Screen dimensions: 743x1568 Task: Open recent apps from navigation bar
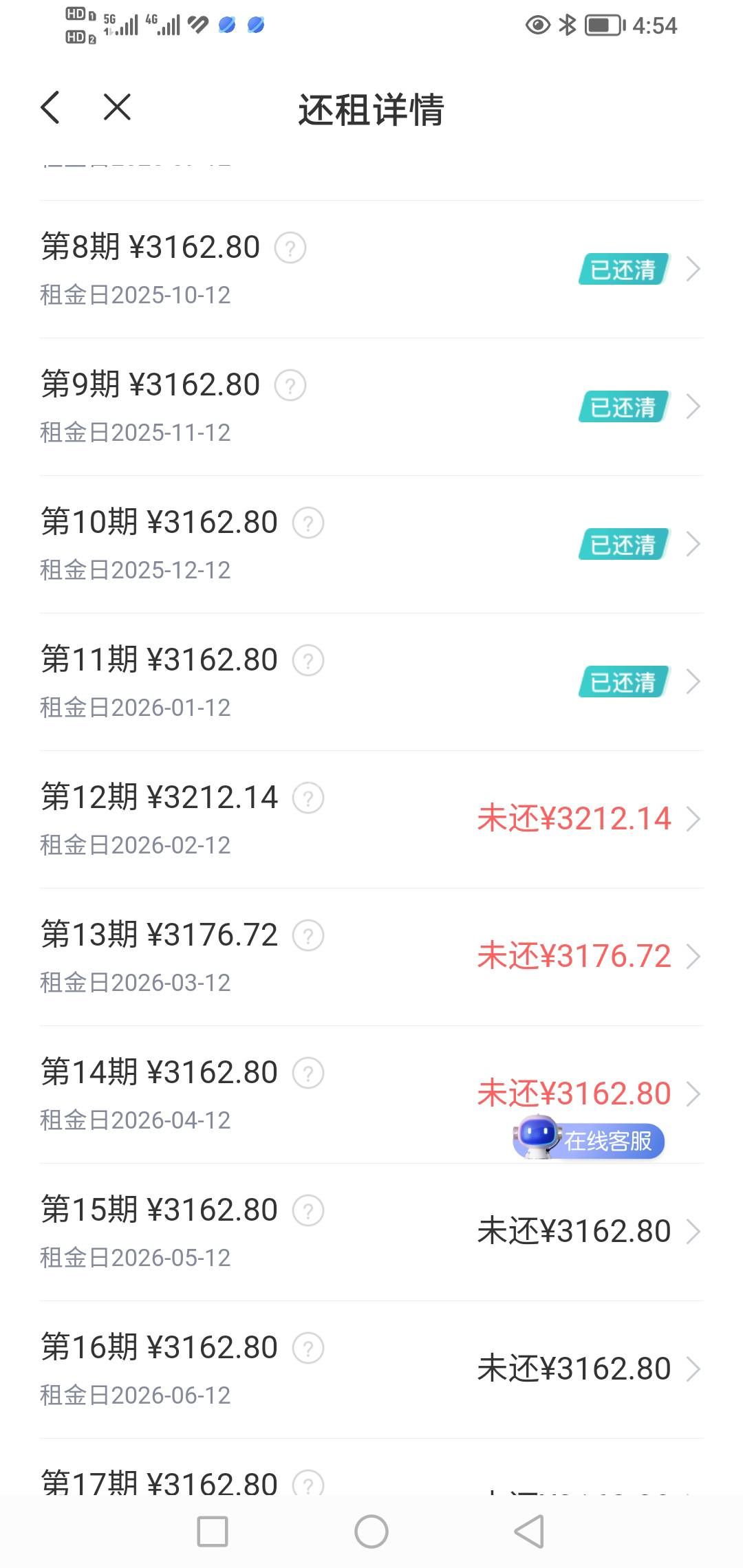tap(213, 1532)
